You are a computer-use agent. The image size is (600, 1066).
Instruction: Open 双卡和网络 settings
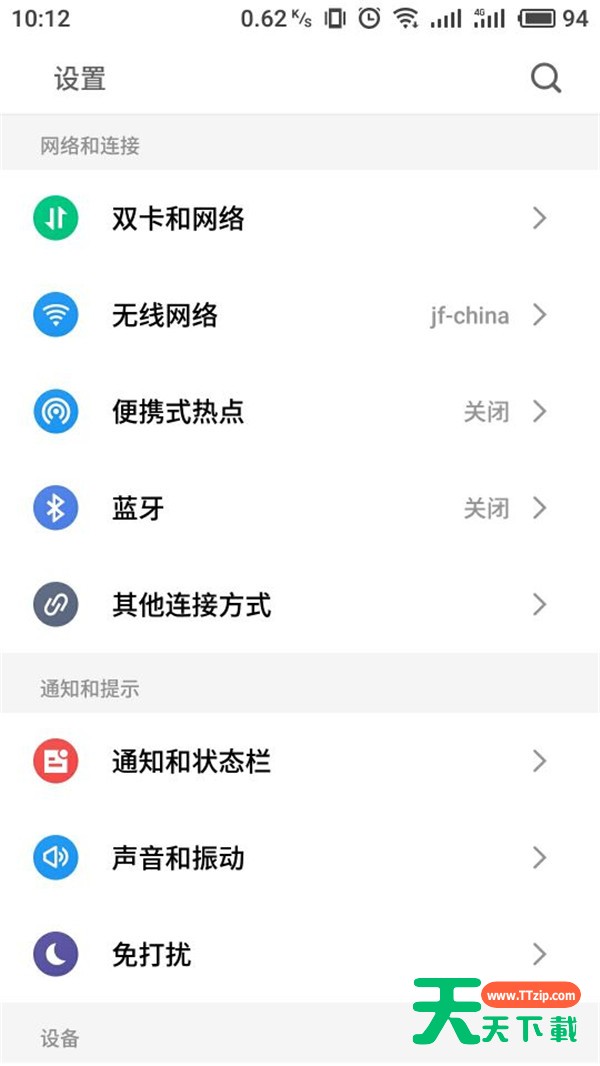coord(300,218)
